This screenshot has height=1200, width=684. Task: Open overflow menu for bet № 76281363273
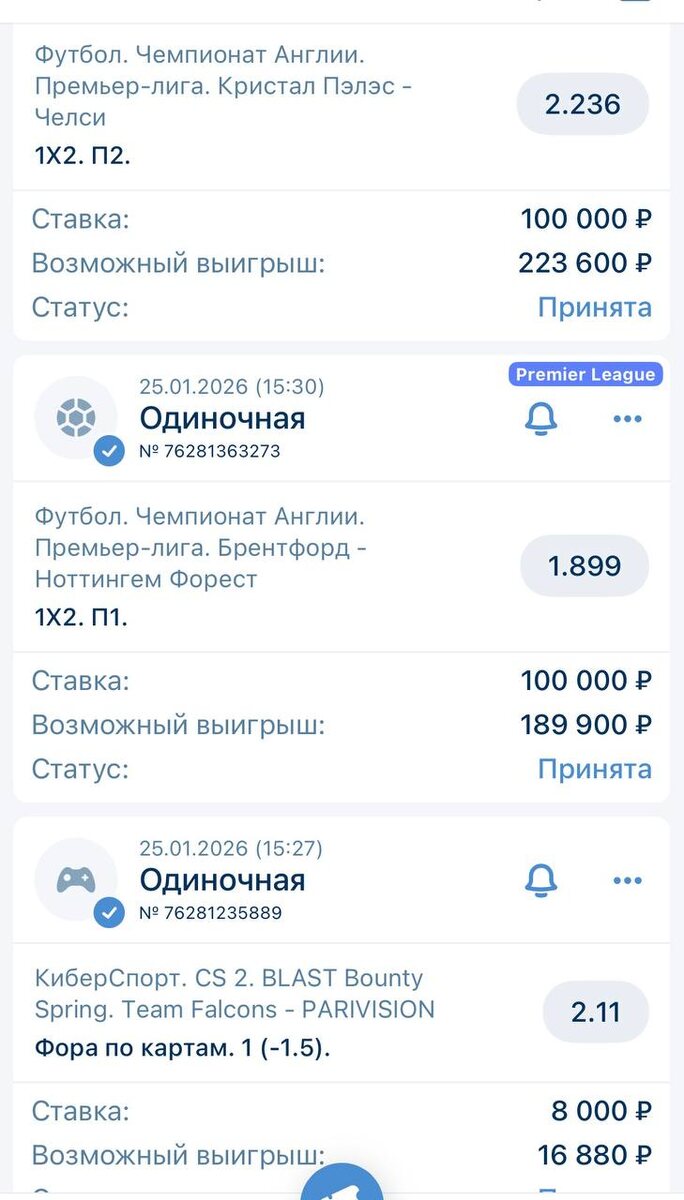click(x=627, y=419)
